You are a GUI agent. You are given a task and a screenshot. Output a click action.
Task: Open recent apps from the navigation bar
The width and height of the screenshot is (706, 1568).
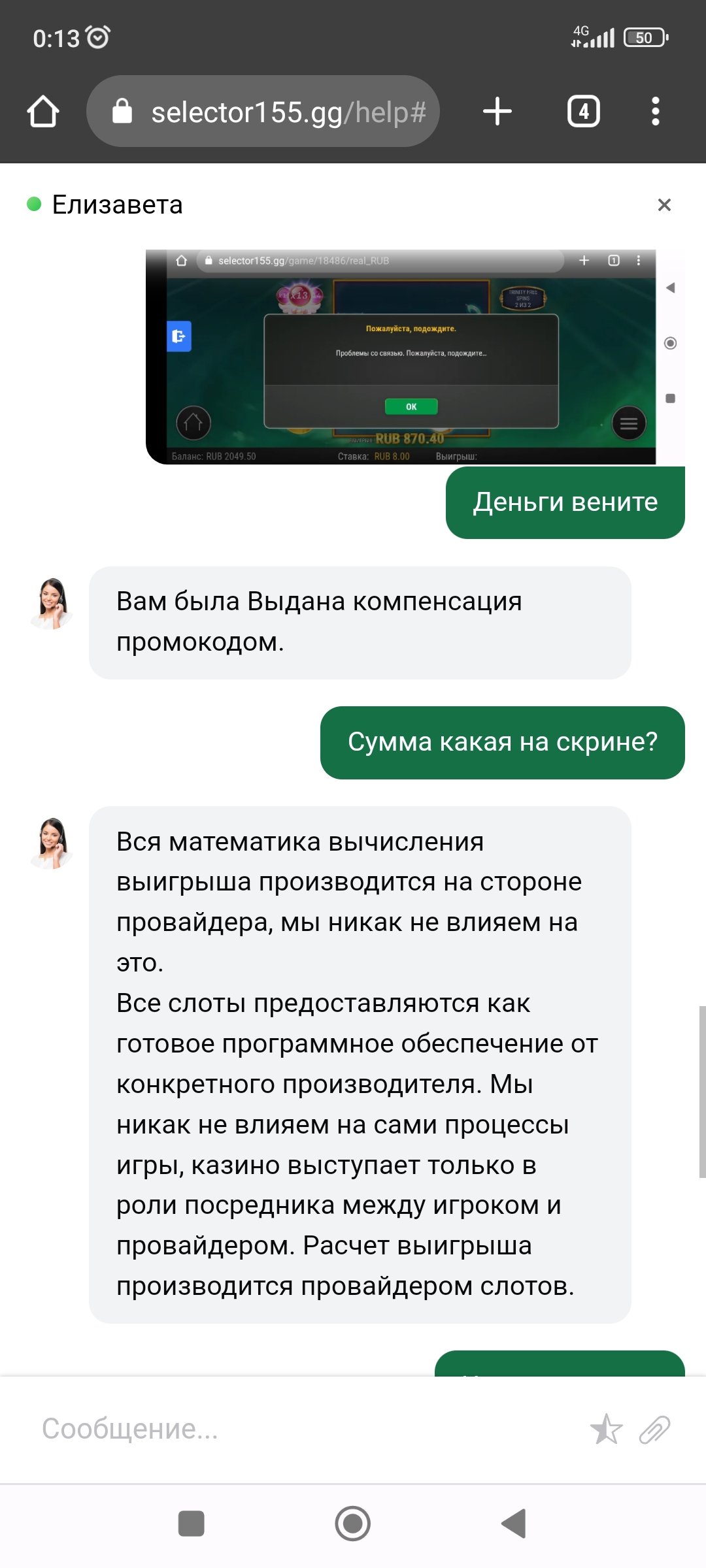tap(192, 1524)
